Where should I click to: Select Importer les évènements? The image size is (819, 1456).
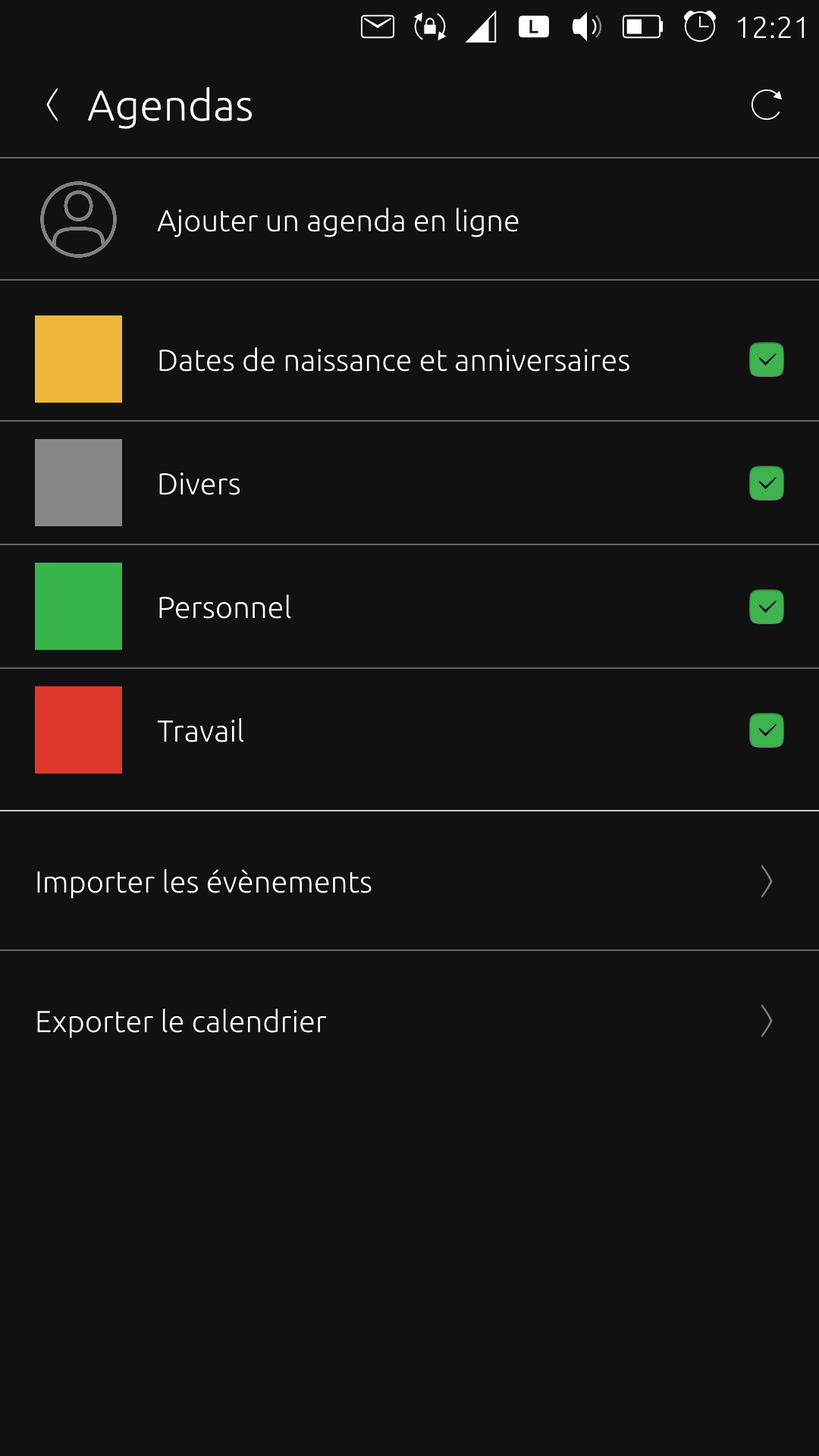[202, 882]
